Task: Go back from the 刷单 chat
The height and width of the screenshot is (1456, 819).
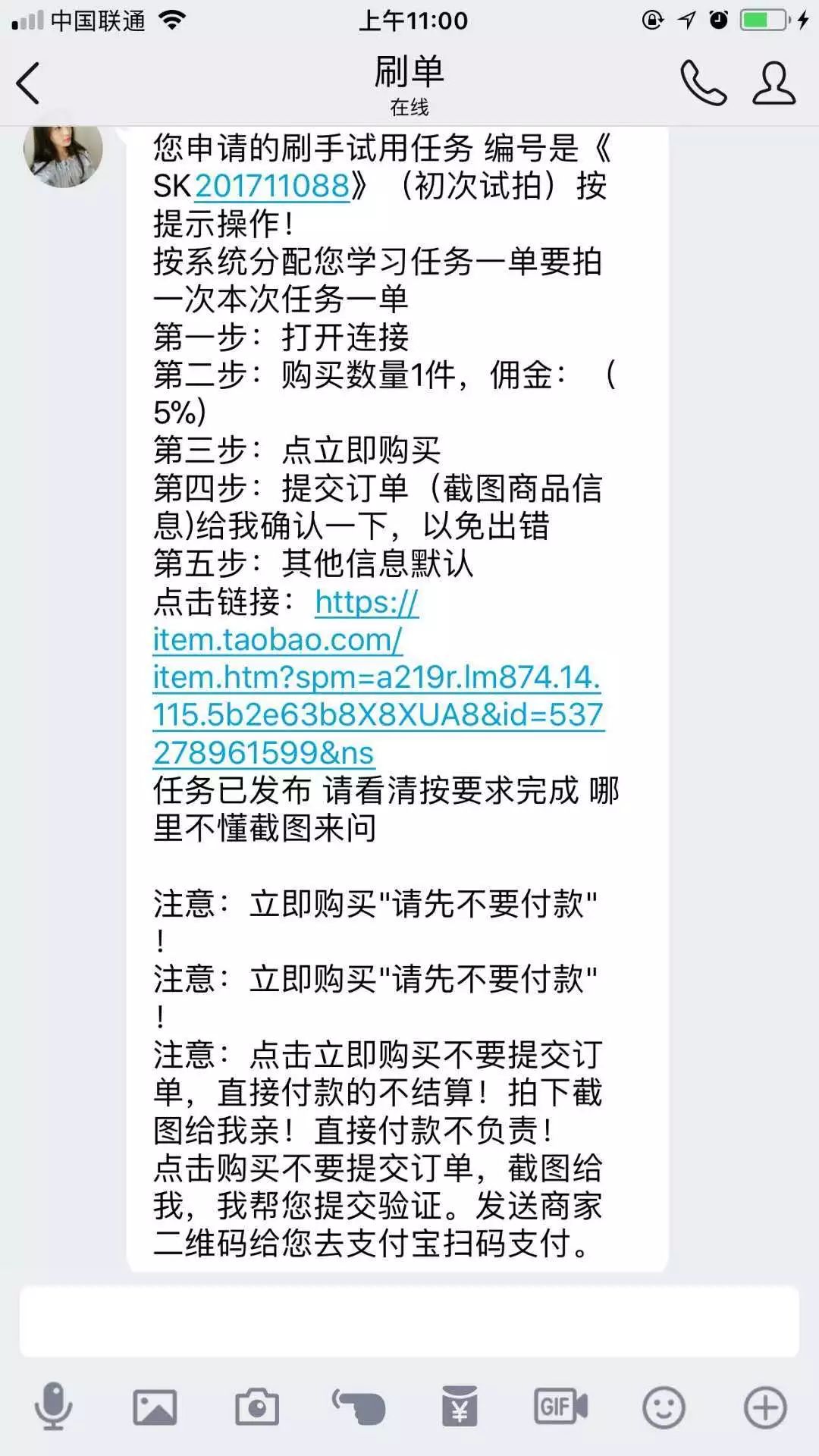Action: [29, 83]
